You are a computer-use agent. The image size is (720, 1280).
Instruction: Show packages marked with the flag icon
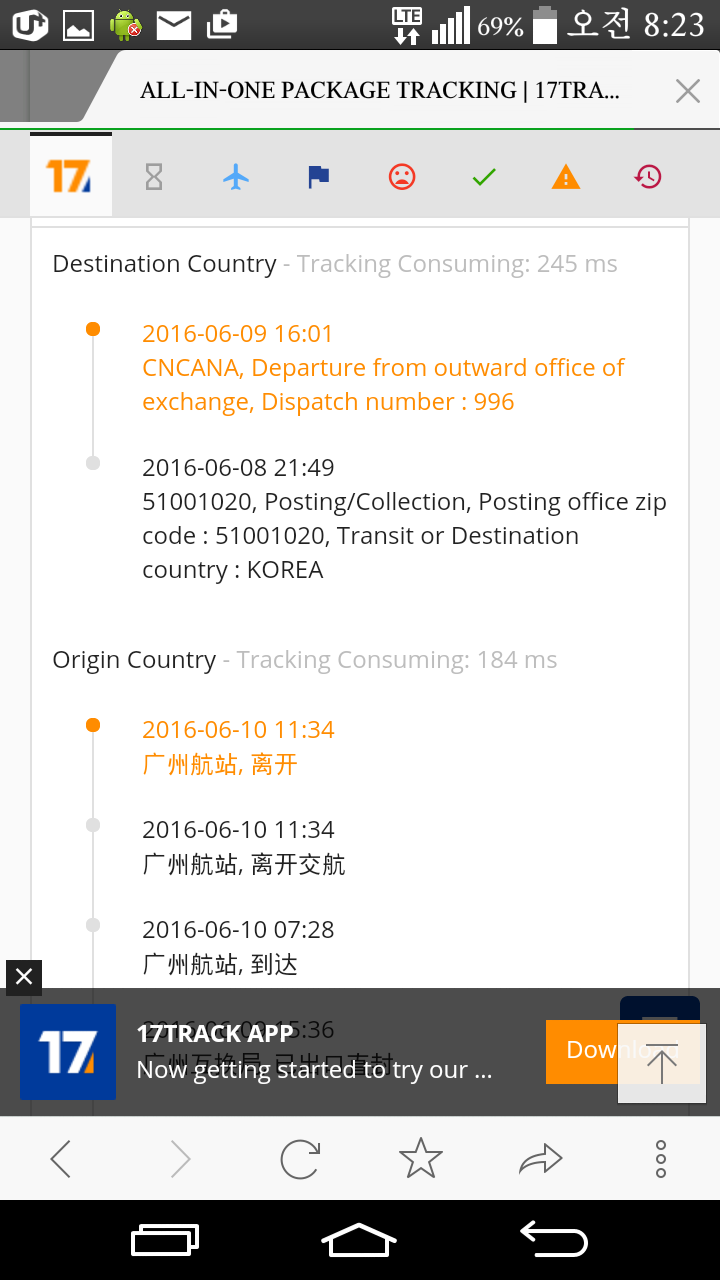[x=318, y=178]
